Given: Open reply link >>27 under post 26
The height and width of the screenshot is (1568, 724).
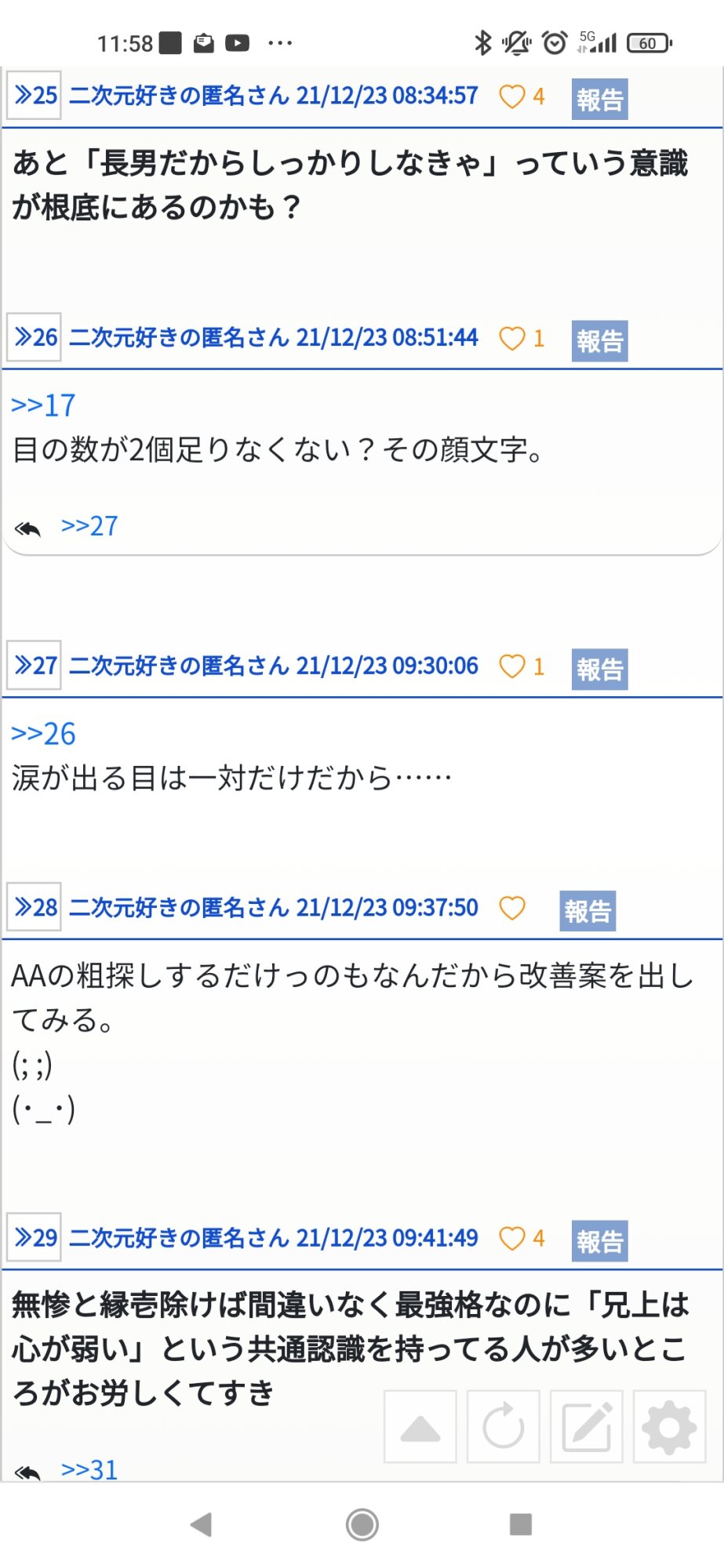Looking at the screenshot, I should click(89, 526).
